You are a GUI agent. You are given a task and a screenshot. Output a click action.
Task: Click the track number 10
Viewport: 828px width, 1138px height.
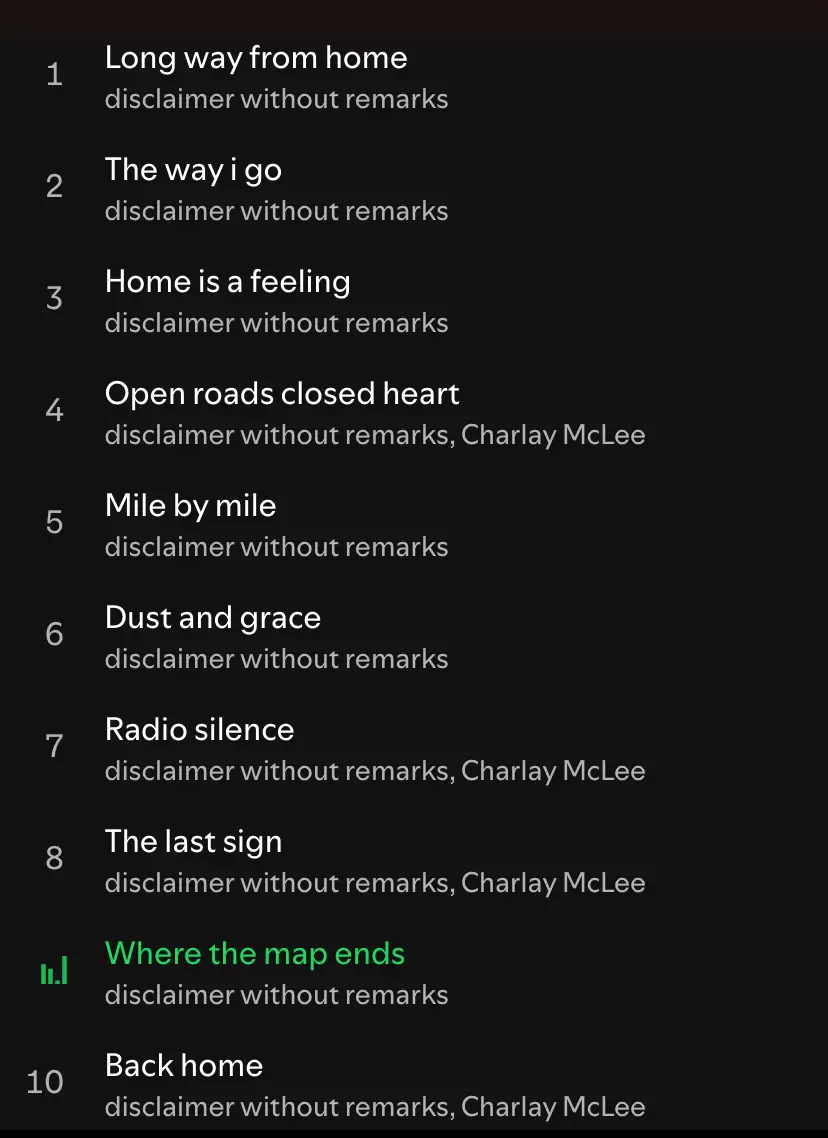click(x=45, y=1081)
